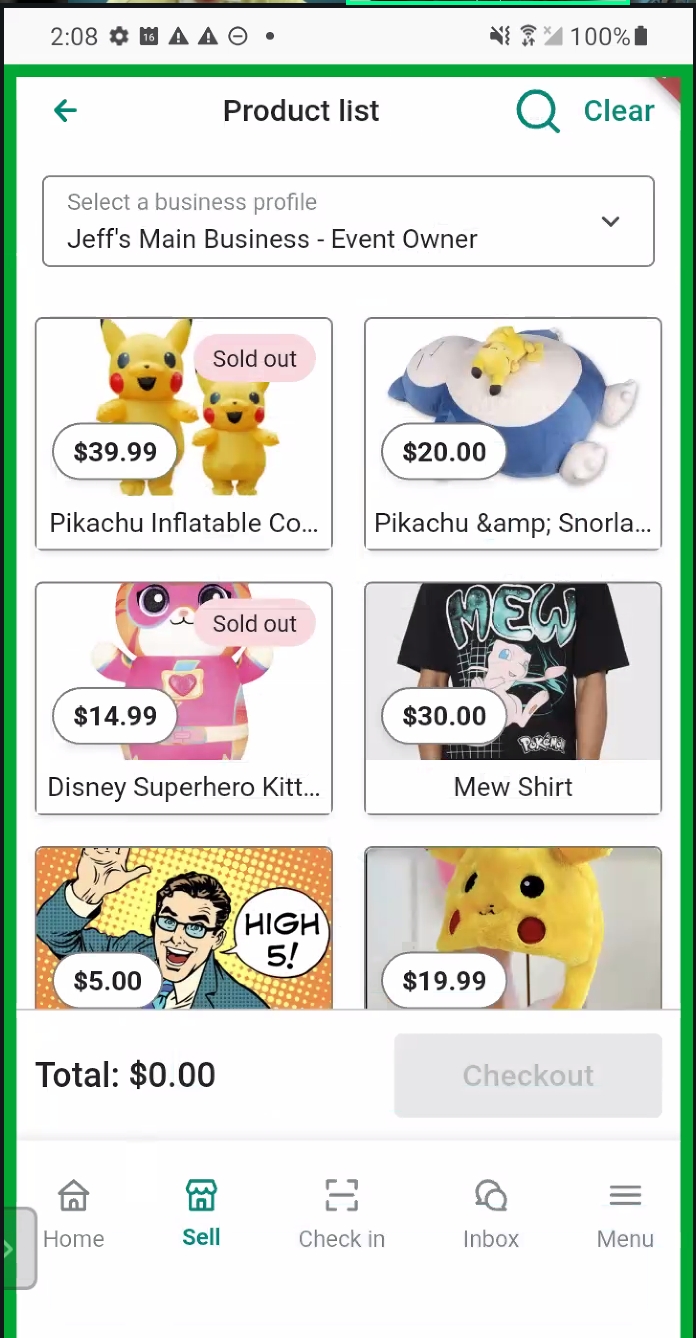Screen dimensions: 696x1338
Task: Tap the Clear button
Action: pyautogui.click(x=618, y=111)
